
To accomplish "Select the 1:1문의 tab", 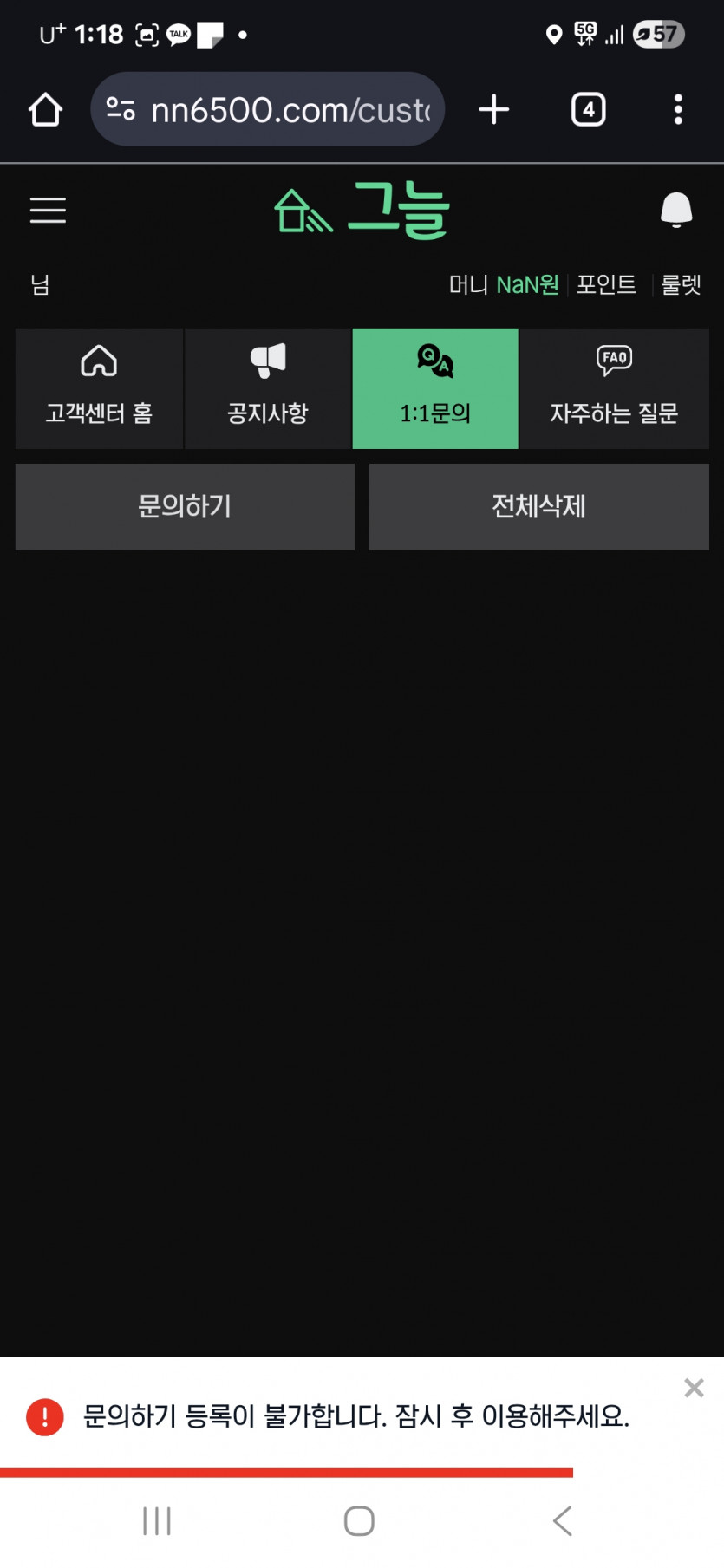I will [435, 388].
